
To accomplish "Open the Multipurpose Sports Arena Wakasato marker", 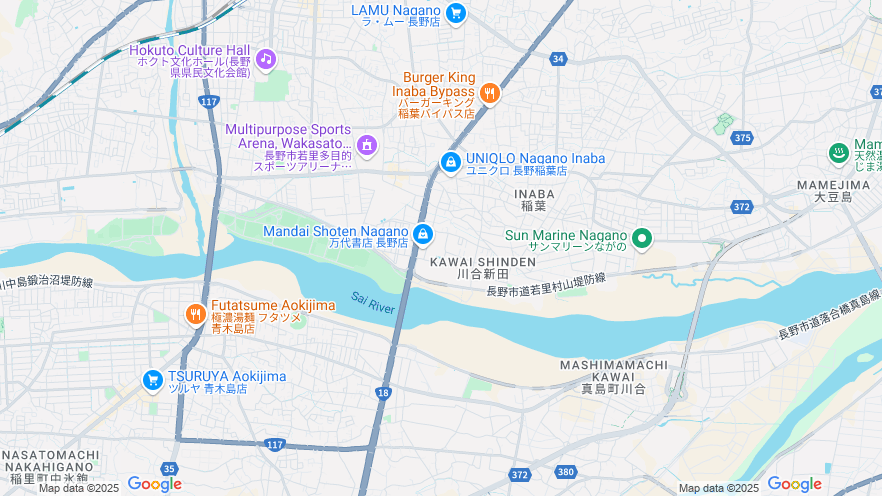I will pos(367,146).
